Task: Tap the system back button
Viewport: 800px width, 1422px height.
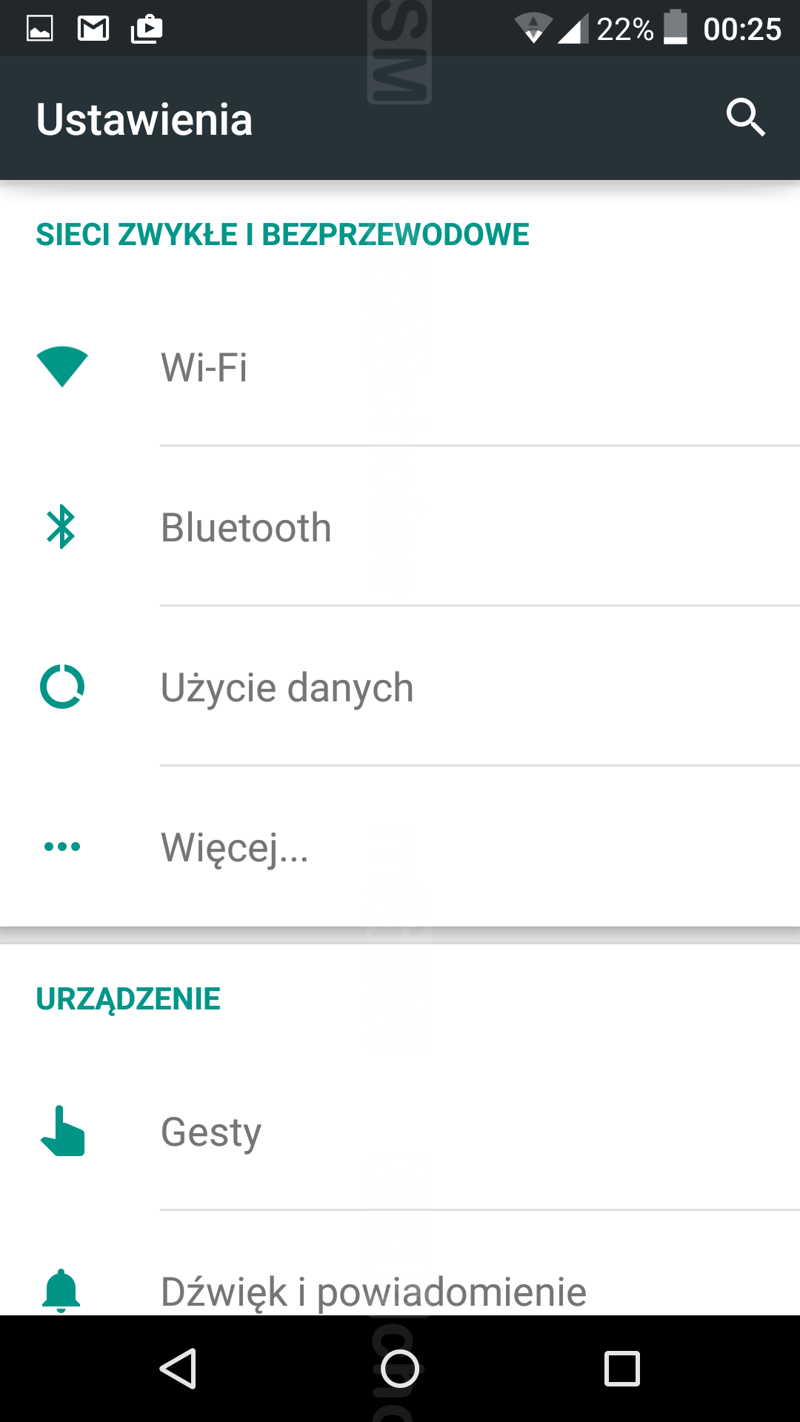Action: pos(178,1368)
